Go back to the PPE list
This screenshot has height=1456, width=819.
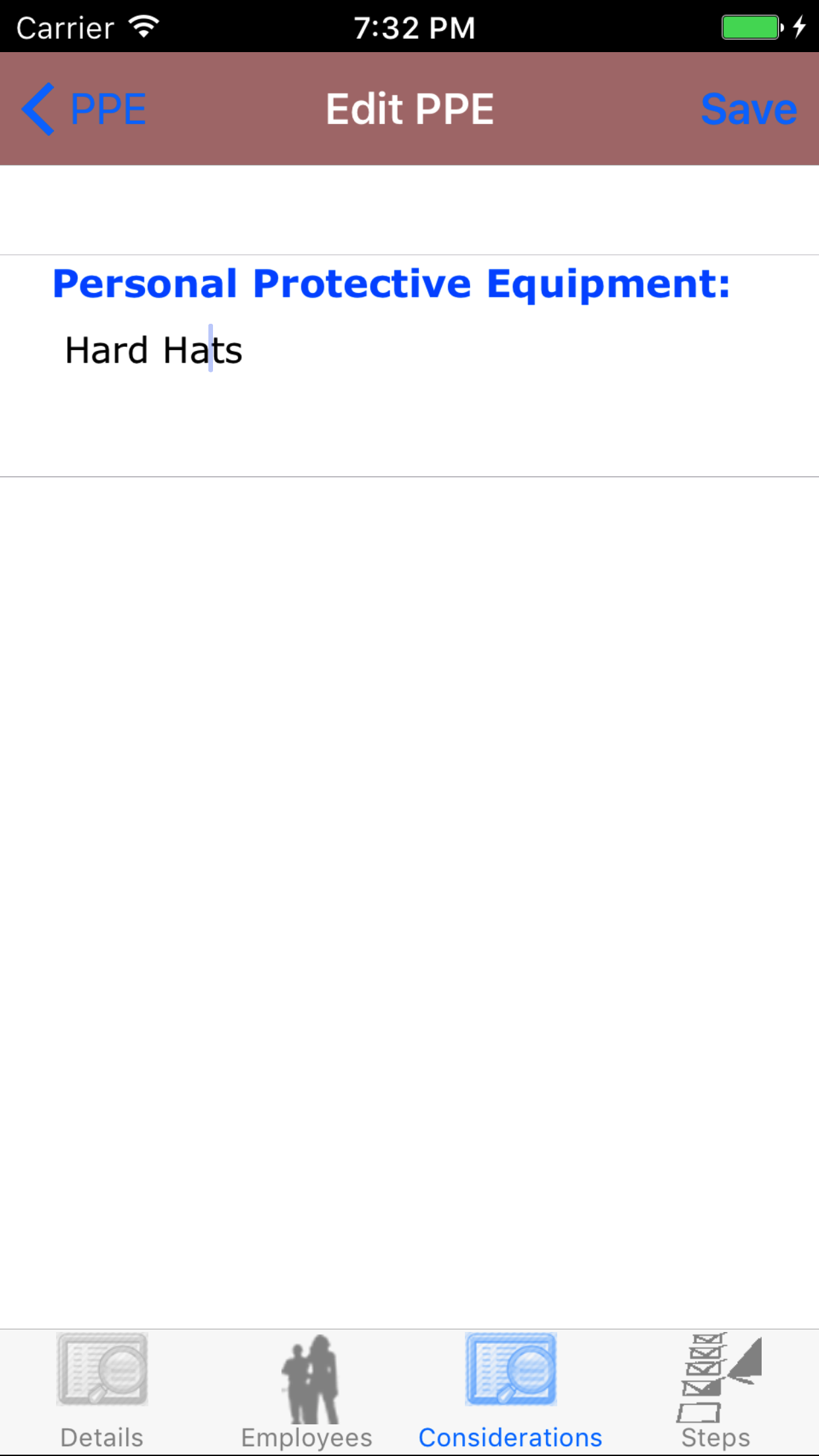84,109
